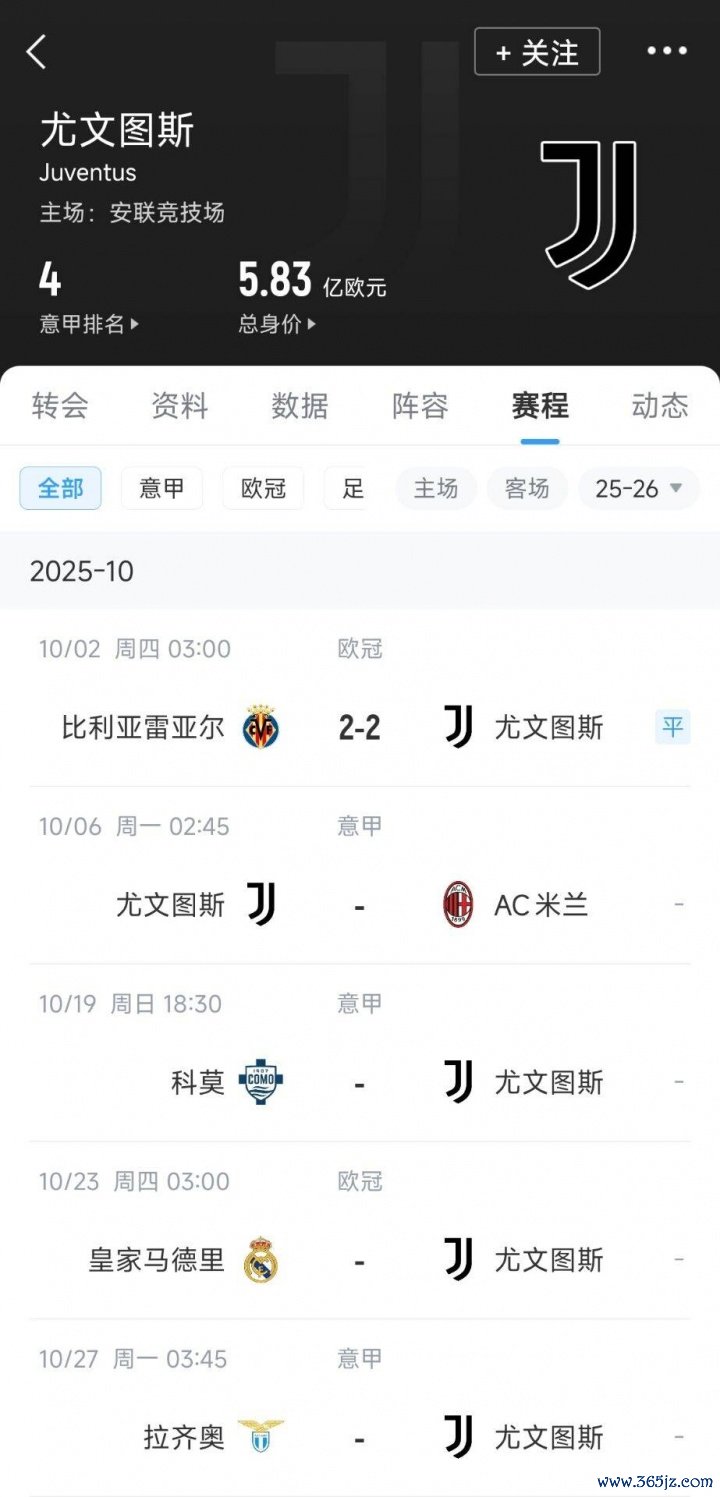
Task: Open the 尤文图斯 vs AC米兰 match
Action: (x=360, y=905)
